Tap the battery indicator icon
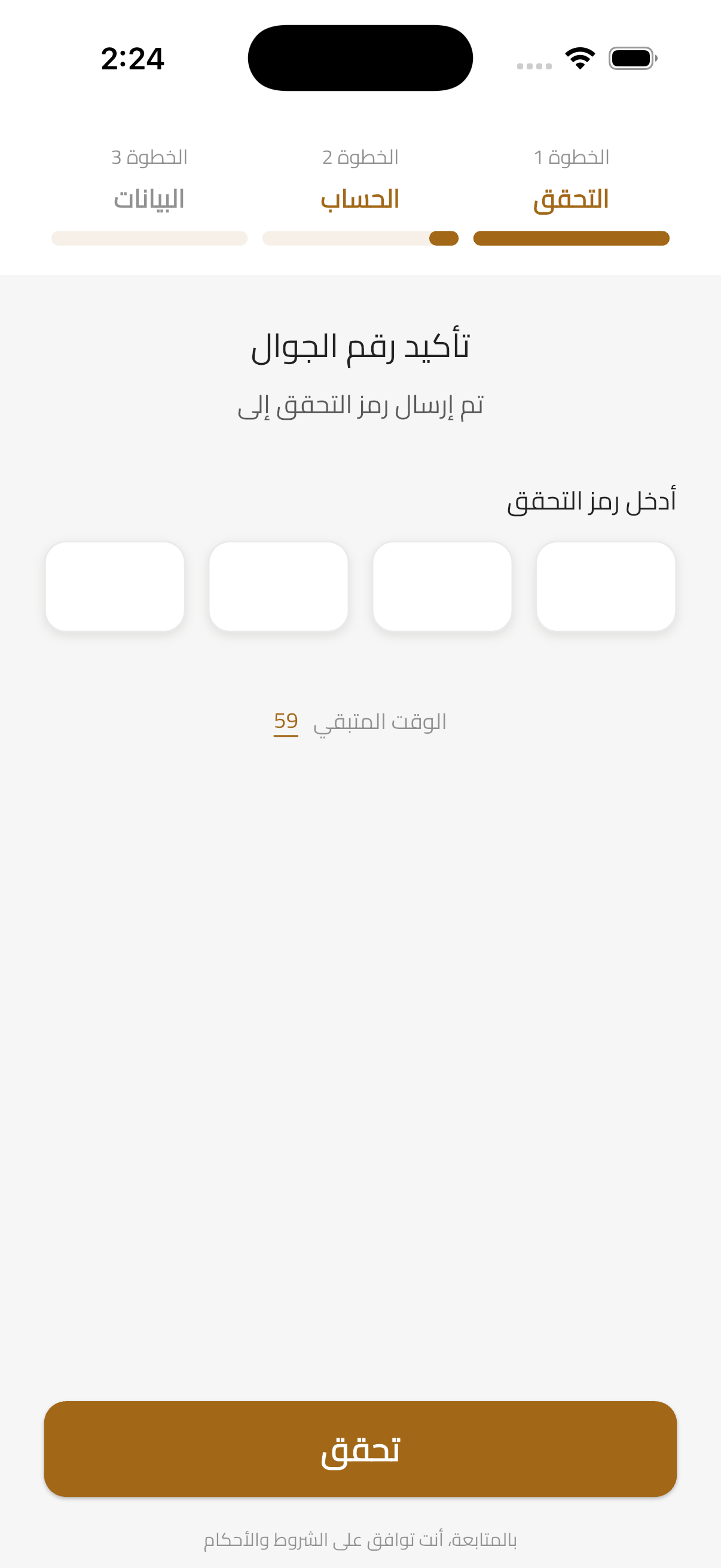Viewport: 721px width, 1568px height. pos(633,57)
